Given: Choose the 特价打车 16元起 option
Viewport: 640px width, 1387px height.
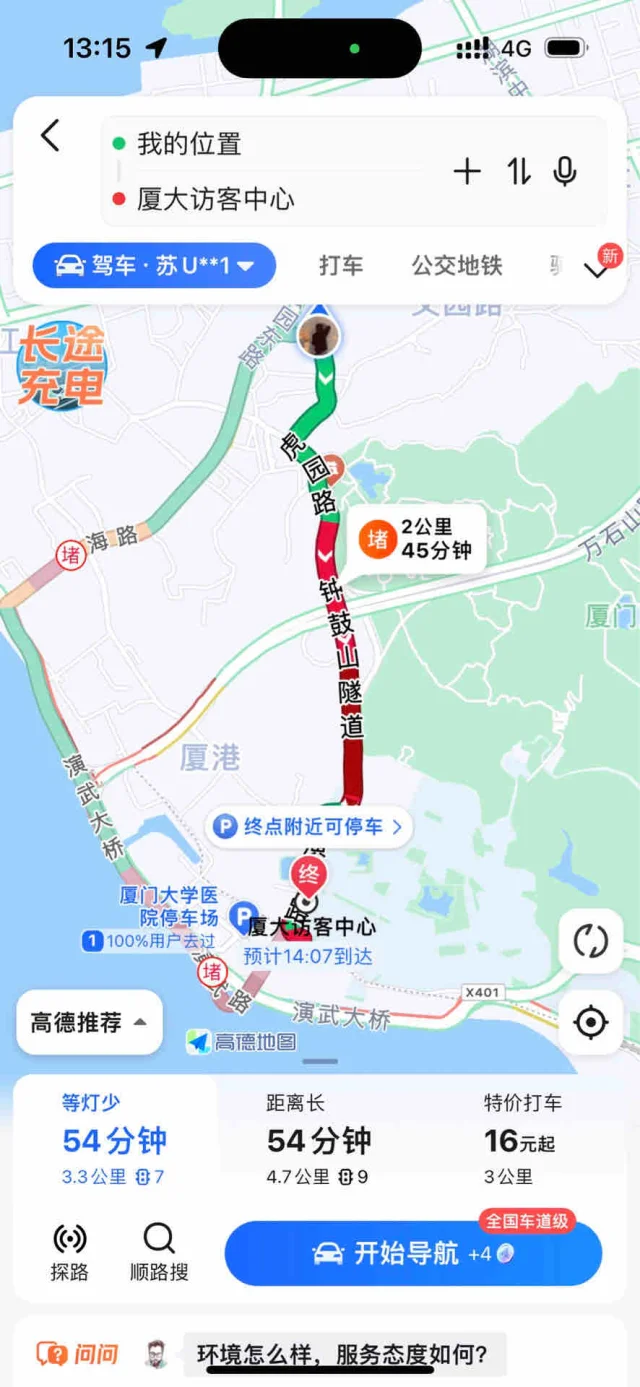Looking at the screenshot, I should coord(522,1139).
